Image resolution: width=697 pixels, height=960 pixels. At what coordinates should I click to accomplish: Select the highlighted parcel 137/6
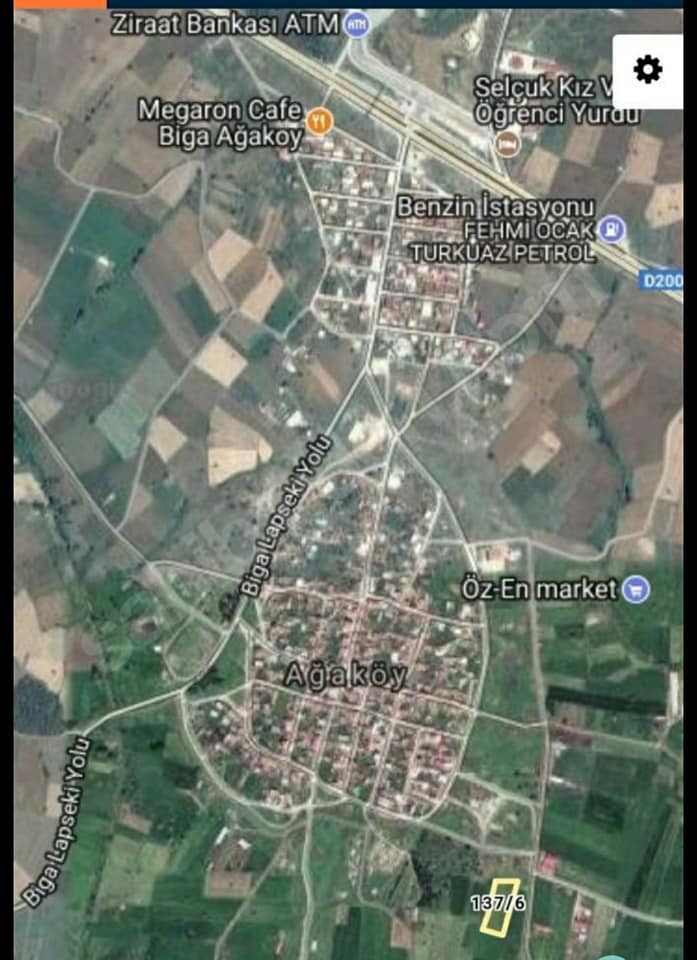499,907
